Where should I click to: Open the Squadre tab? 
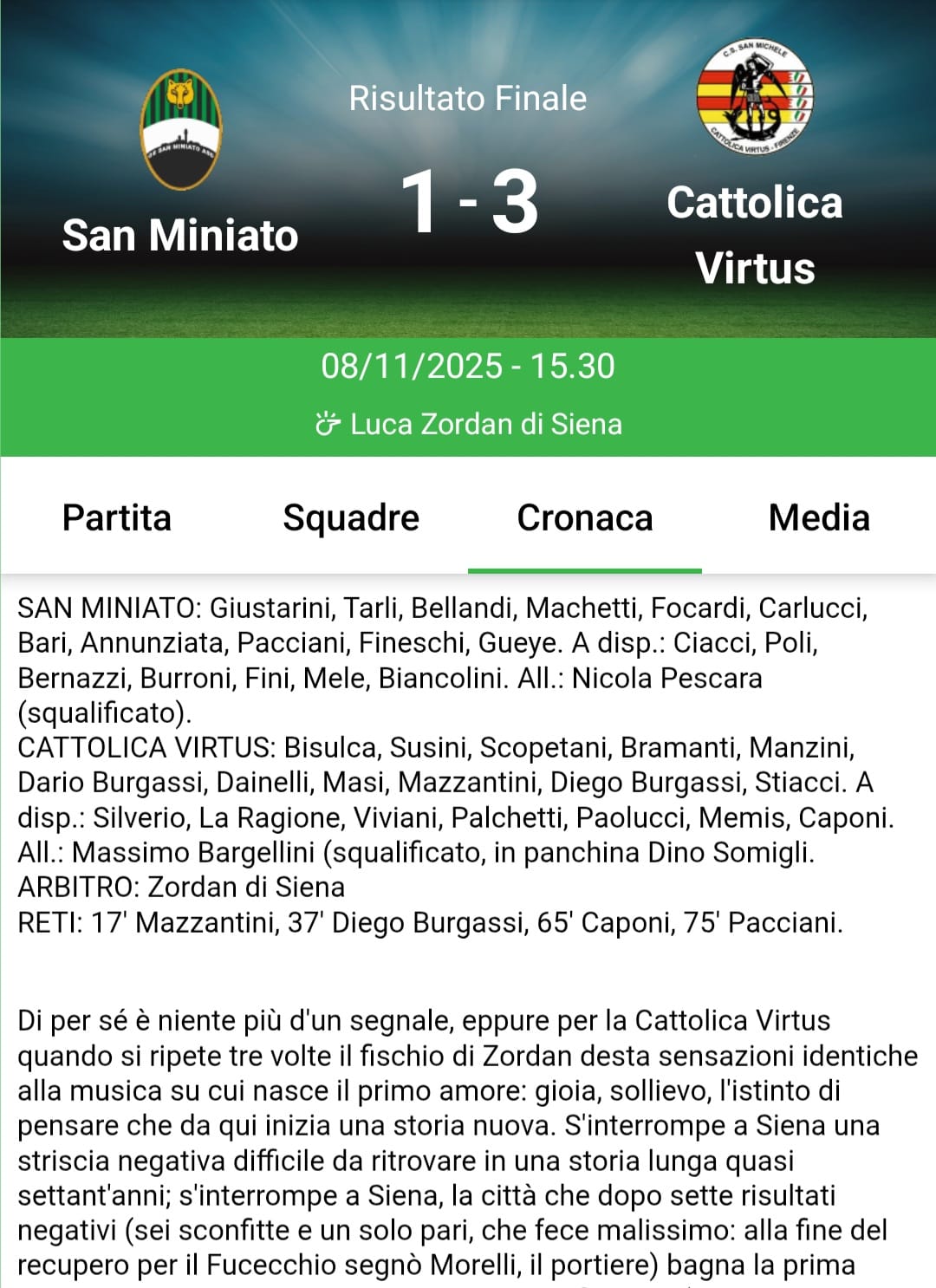click(x=351, y=517)
